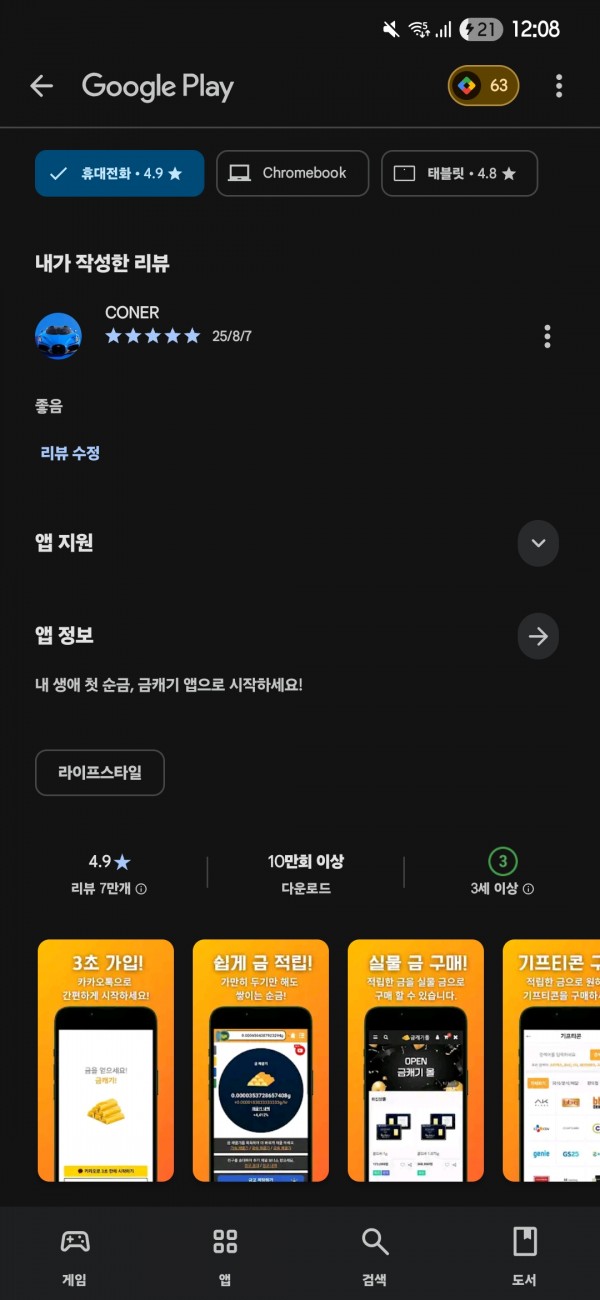Select the 휴대전화 4.9 ratings chip
This screenshot has height=1300, width=600.
[120, 173]
